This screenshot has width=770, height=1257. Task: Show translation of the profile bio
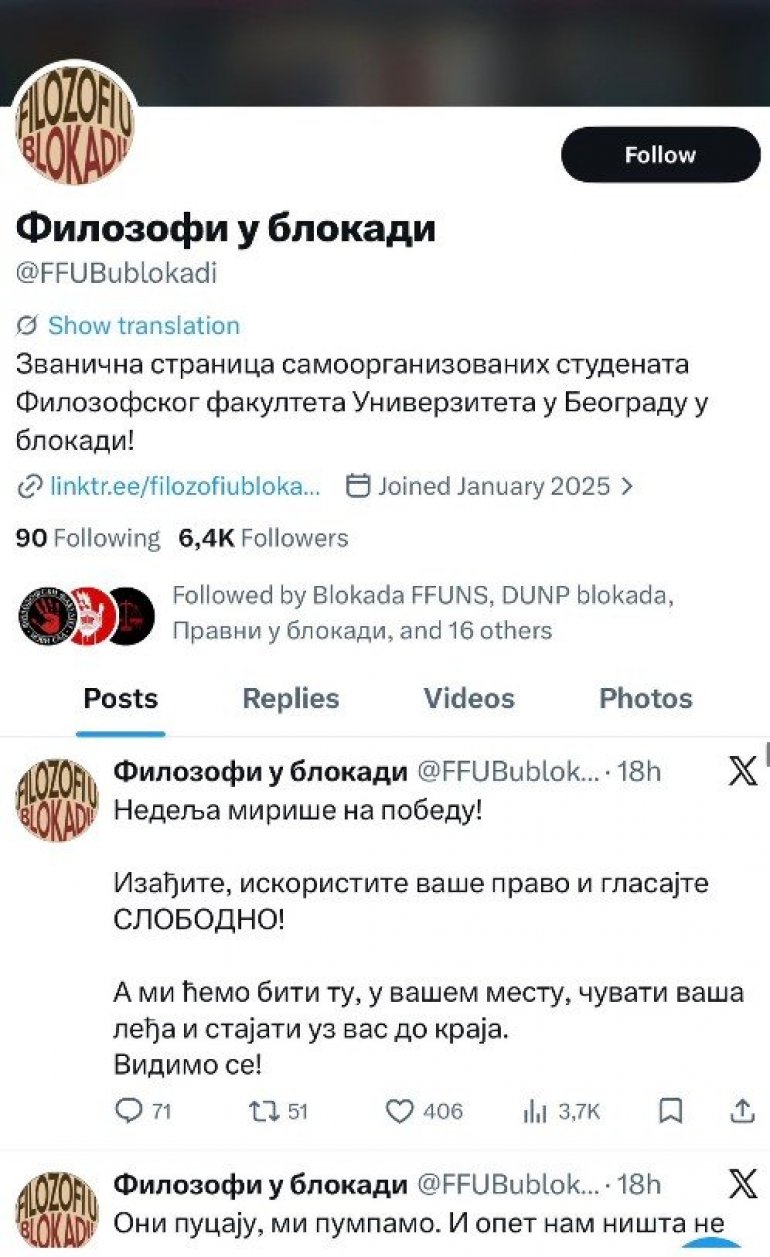(143, 326)
